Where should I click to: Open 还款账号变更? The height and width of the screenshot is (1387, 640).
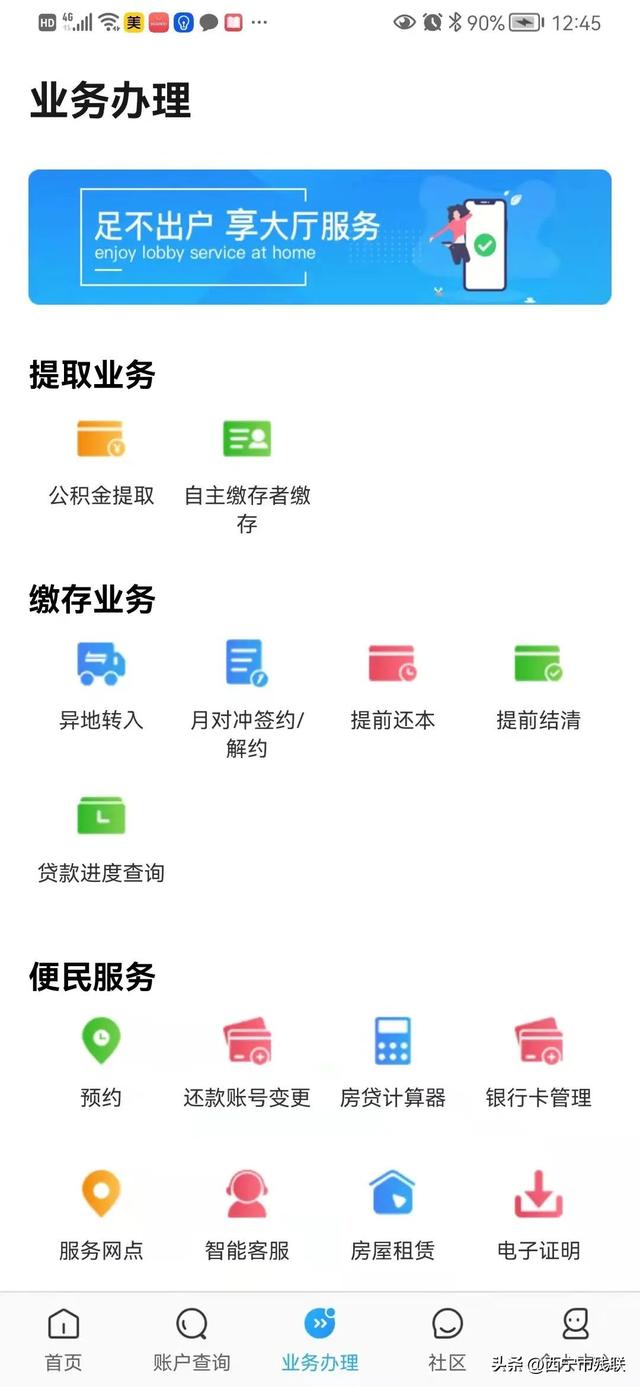247,1064
